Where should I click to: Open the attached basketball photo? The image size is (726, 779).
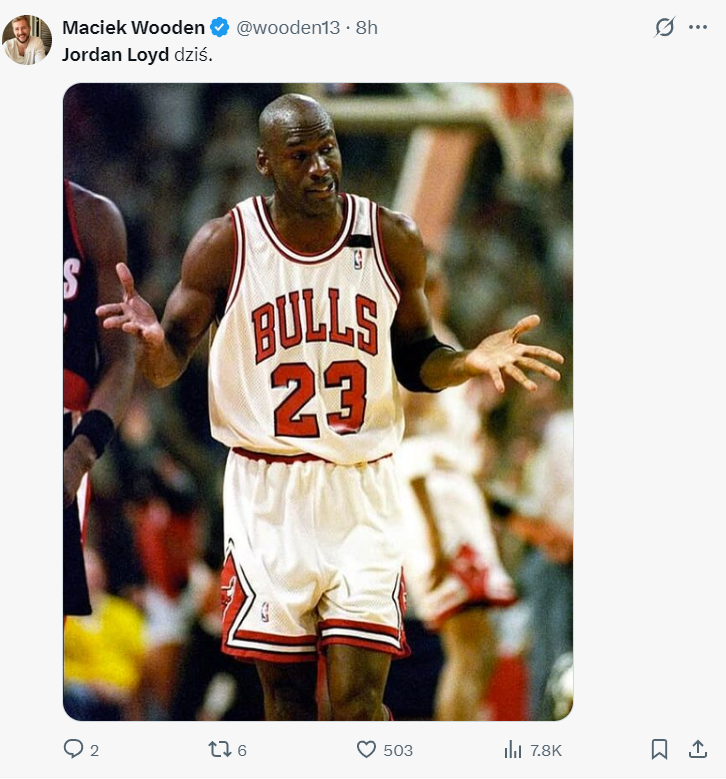point(318,400)
